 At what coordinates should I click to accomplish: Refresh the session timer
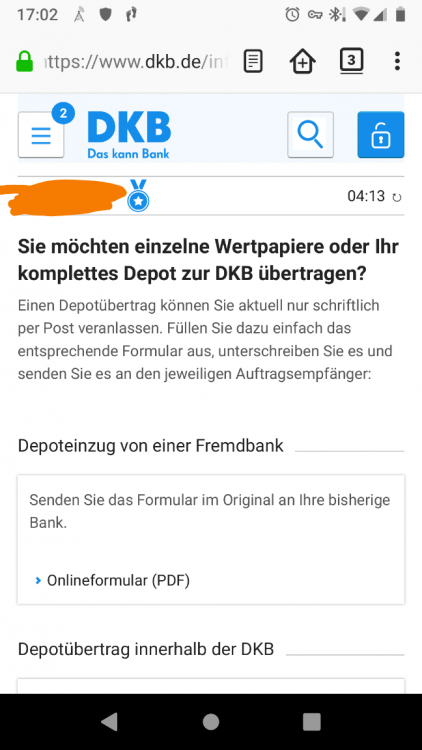(397, 198)
